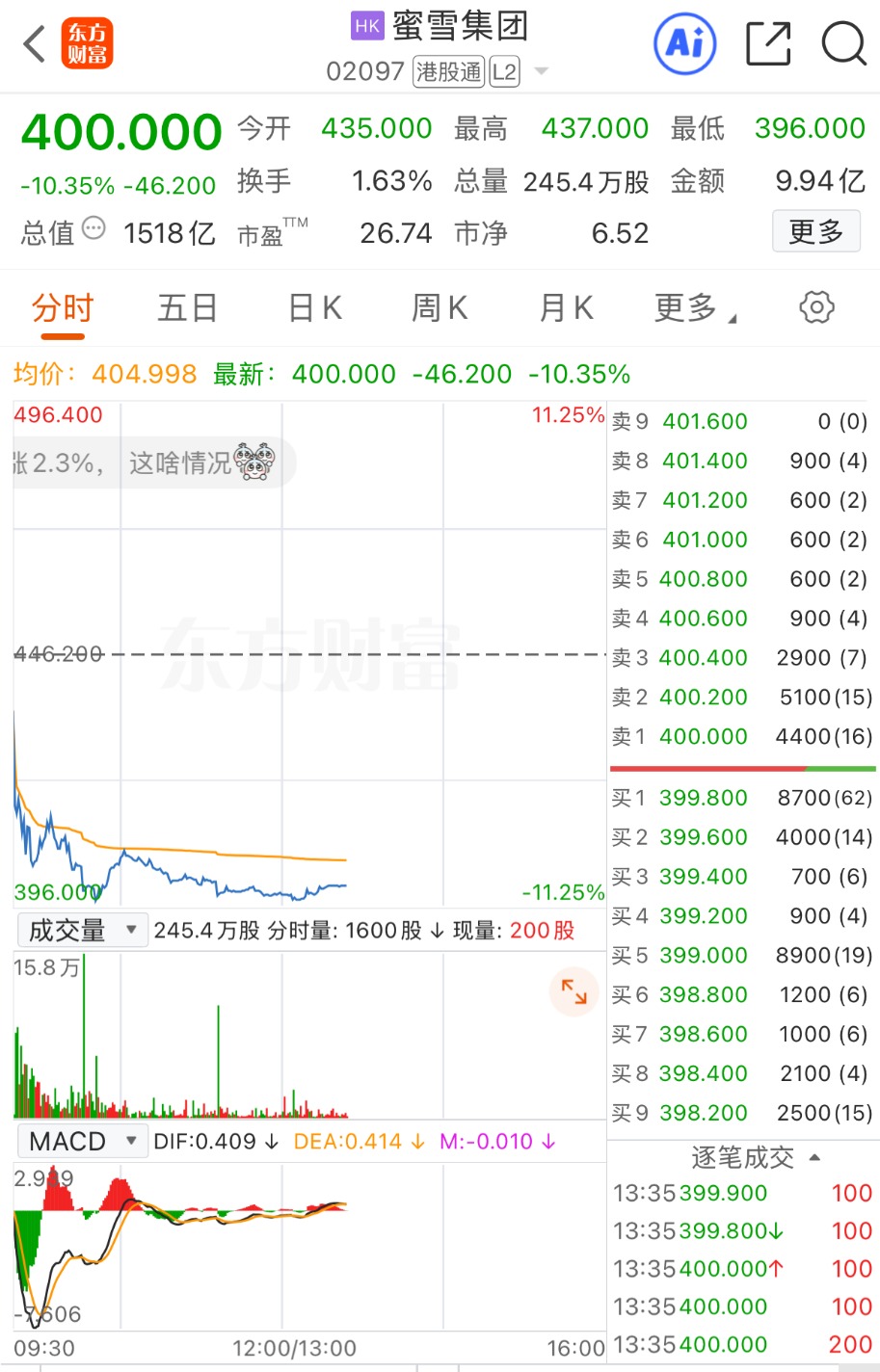Open the AI assistant icon
Image resolution: width=880 pixels, height=1372 pixels.
(x=684, y=43)
